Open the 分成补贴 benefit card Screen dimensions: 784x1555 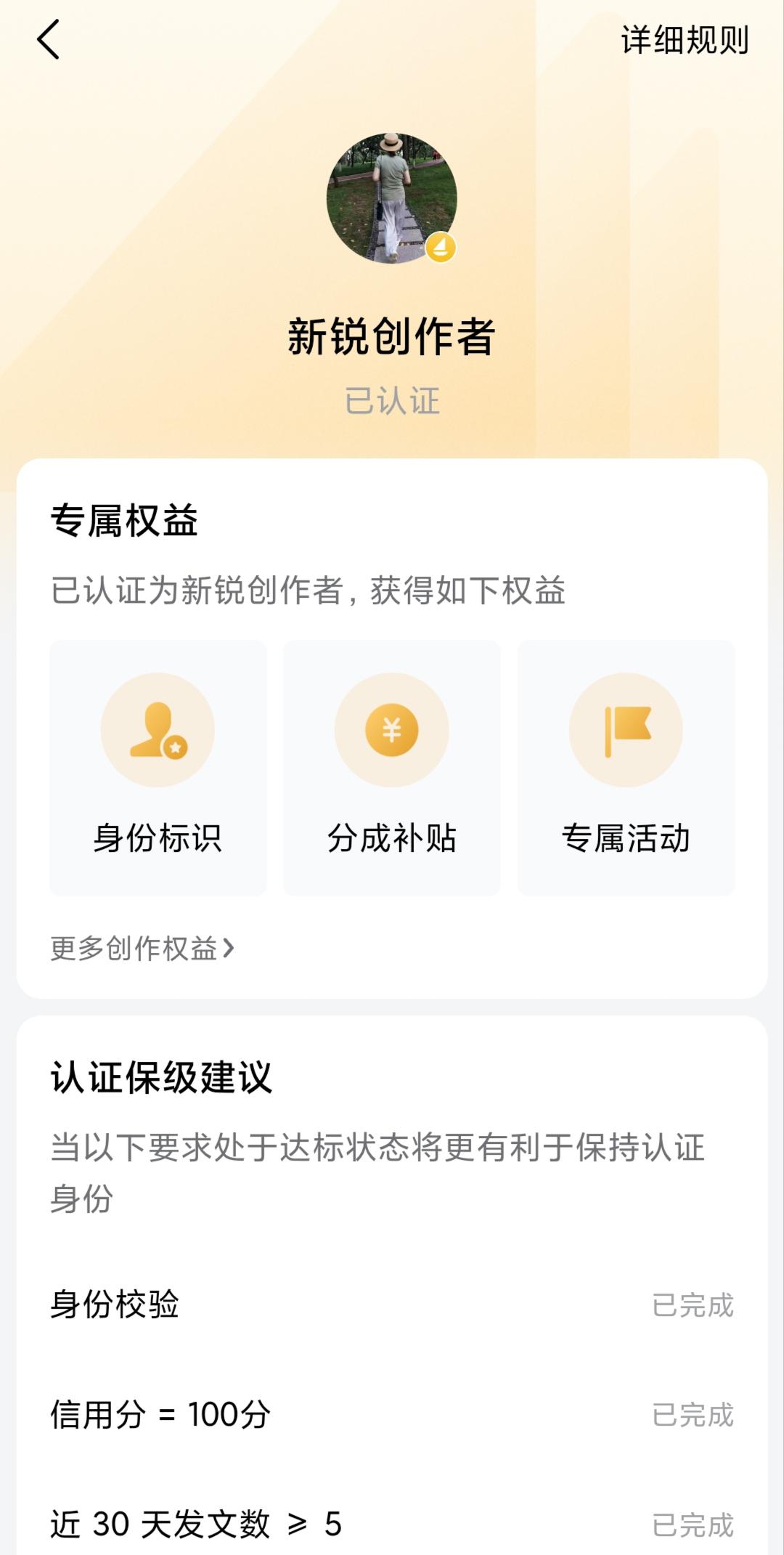point(392,767)
